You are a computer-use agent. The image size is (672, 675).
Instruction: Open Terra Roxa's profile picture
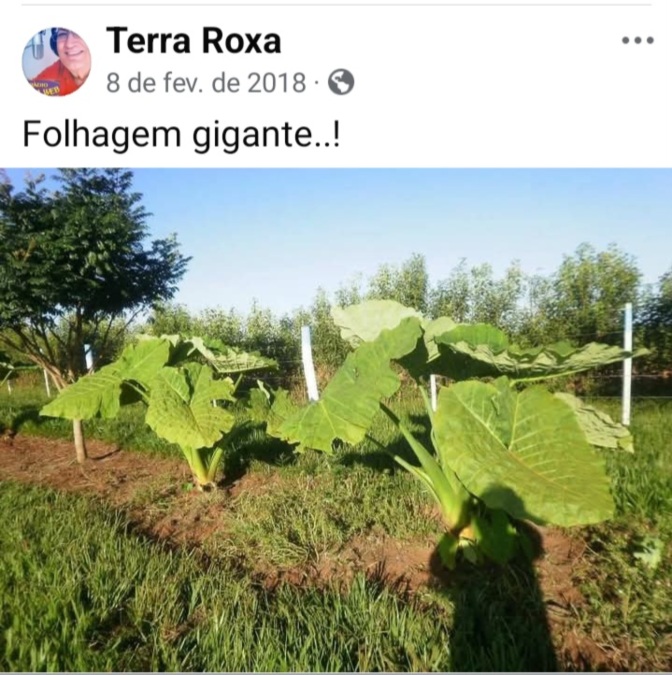click(56, 61)
